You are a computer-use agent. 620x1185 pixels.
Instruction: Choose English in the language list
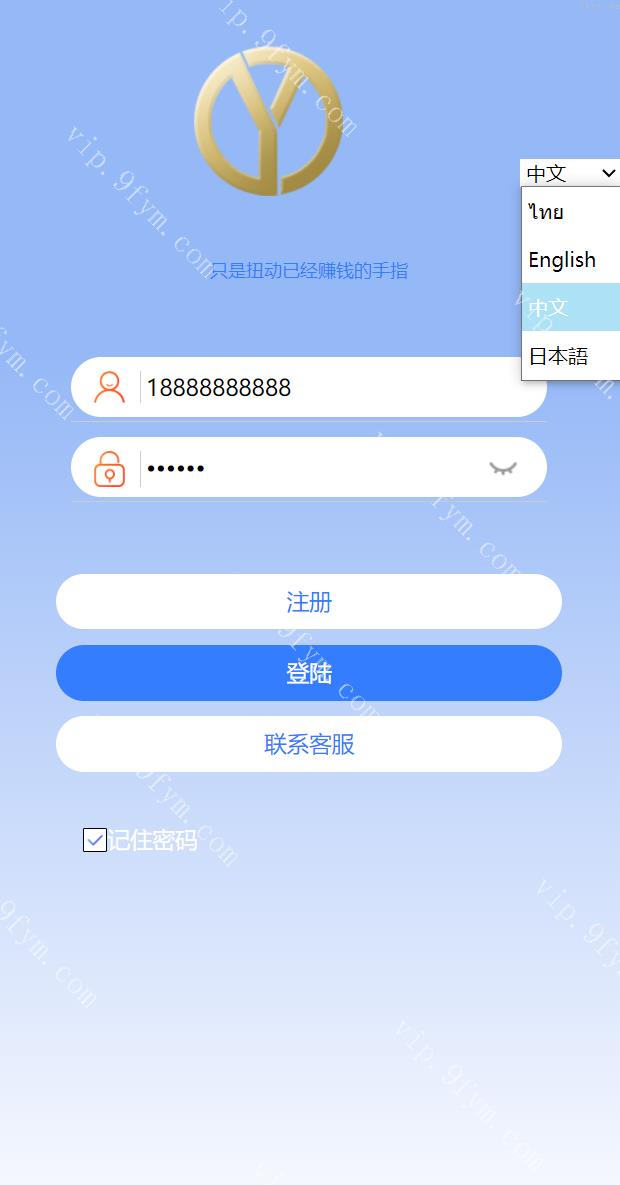tap(570, 260)
